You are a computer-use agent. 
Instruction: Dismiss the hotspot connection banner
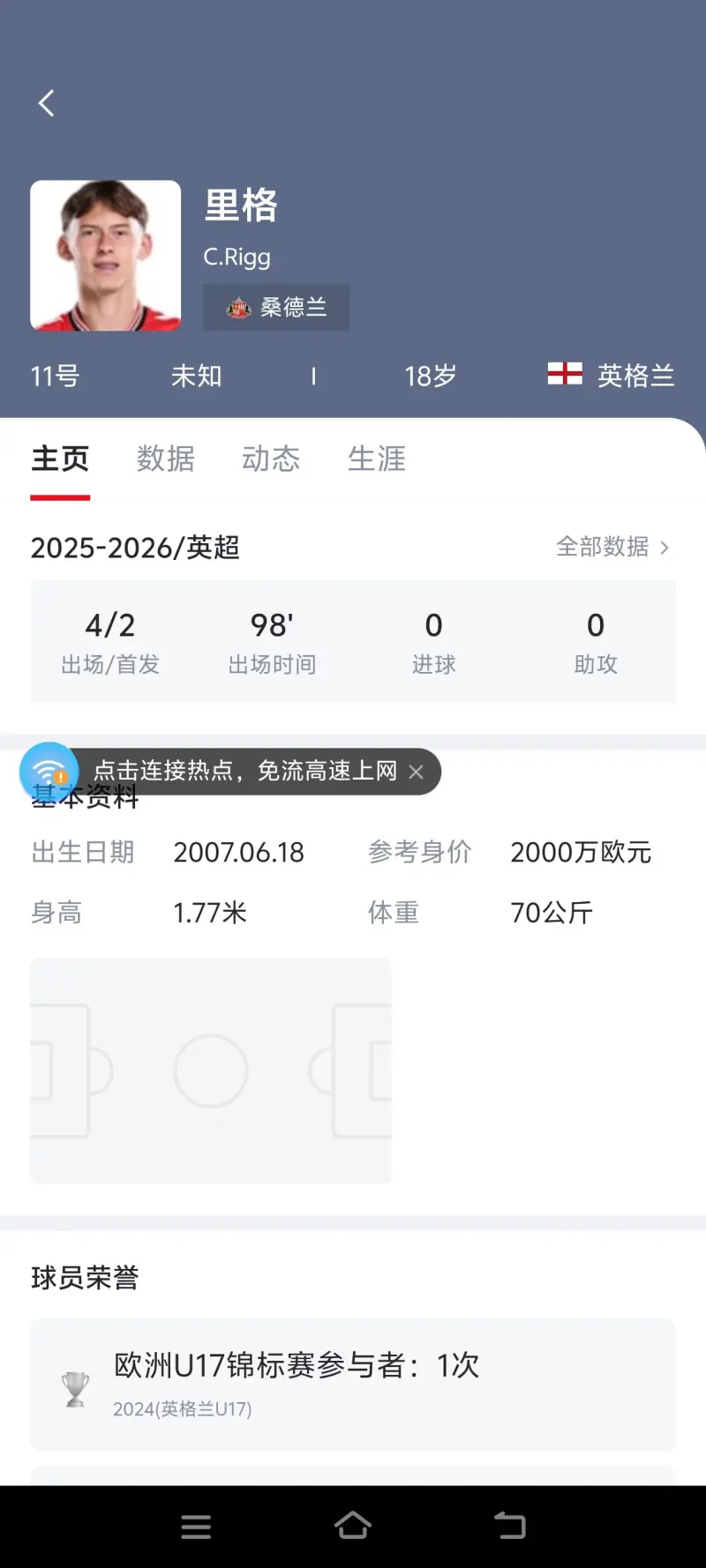417,773
